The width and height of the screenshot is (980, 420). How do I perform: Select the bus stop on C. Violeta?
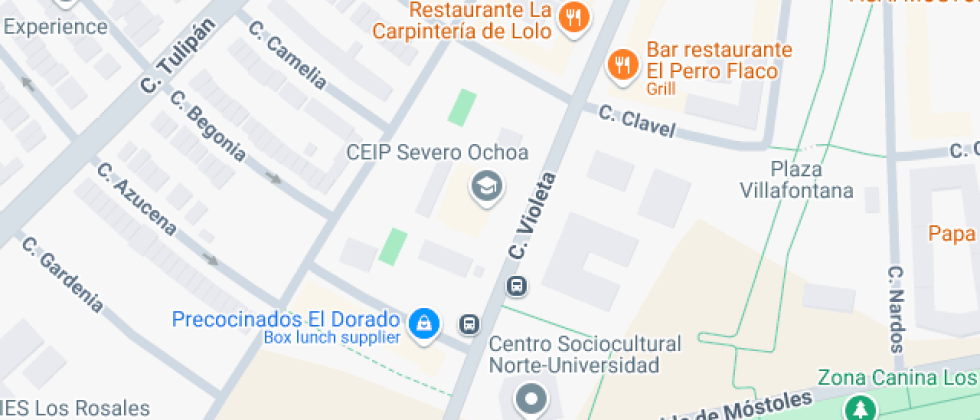click(x=517, y=287)
